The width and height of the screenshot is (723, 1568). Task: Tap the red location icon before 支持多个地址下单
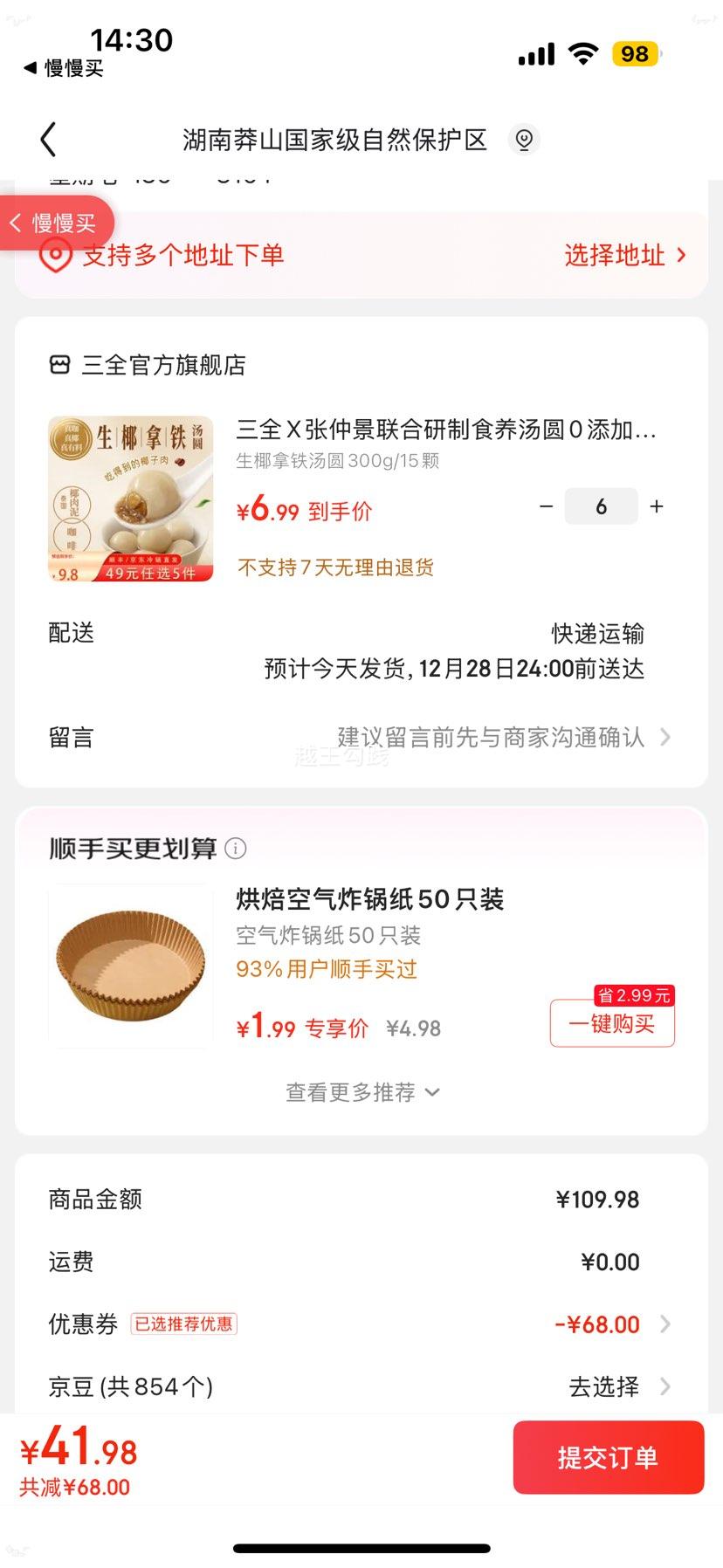55,256
